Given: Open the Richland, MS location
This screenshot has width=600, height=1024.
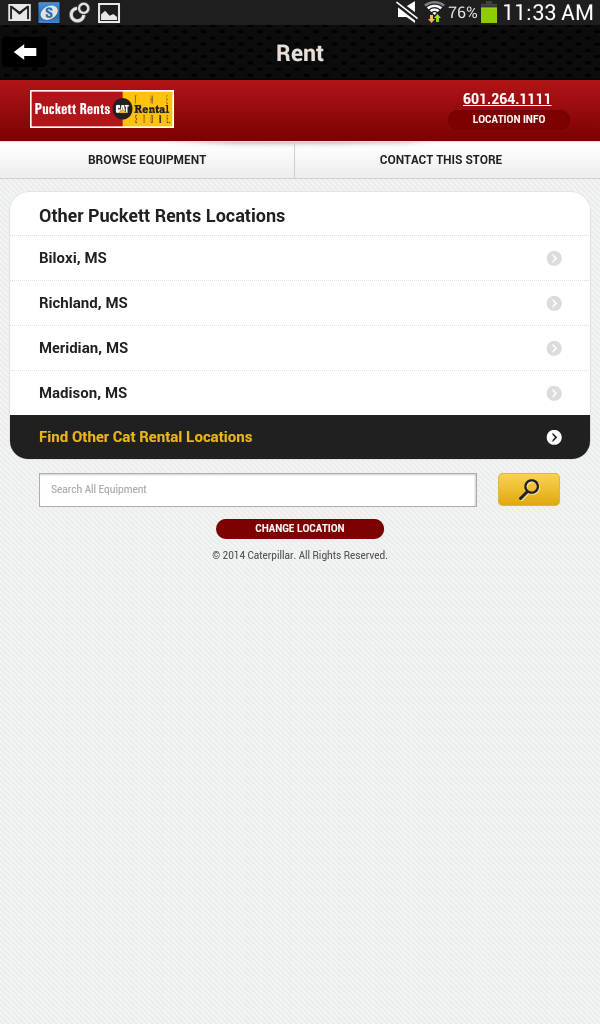Looking at the screenshot, I should pyautogui.click(x=300, y=303).
